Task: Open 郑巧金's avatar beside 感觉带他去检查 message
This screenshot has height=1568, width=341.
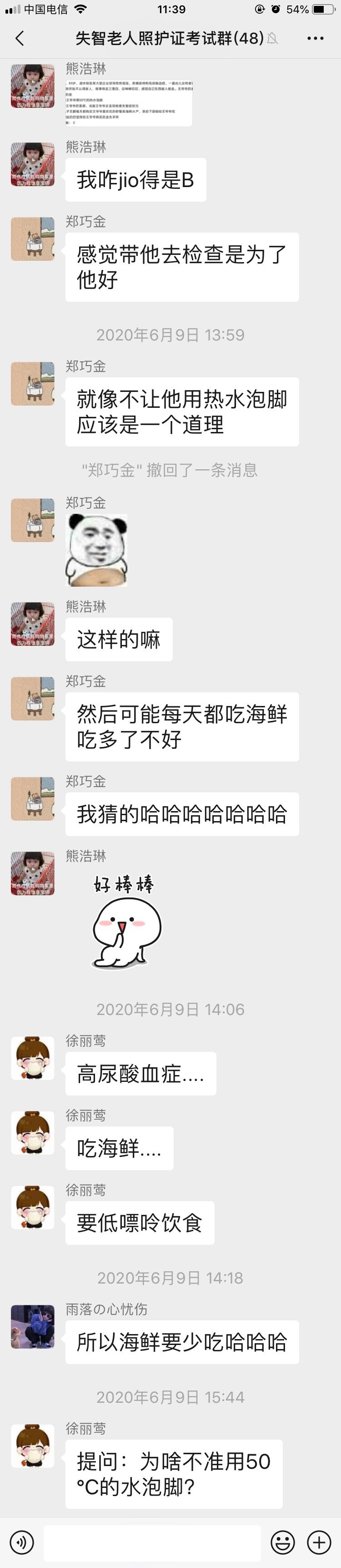Action: [32, 239]
